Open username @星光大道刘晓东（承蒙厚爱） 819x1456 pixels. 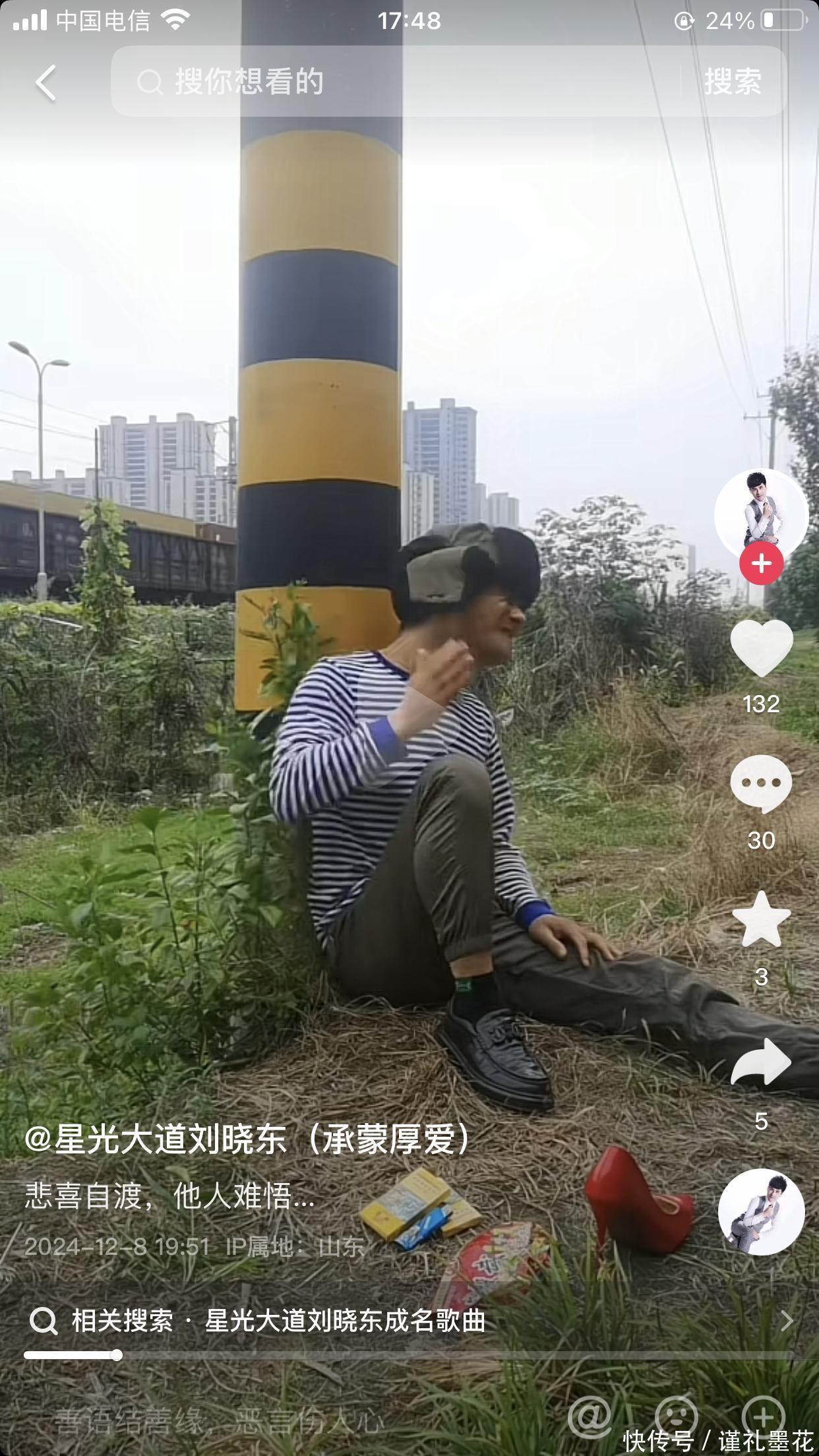point(247,1139)
